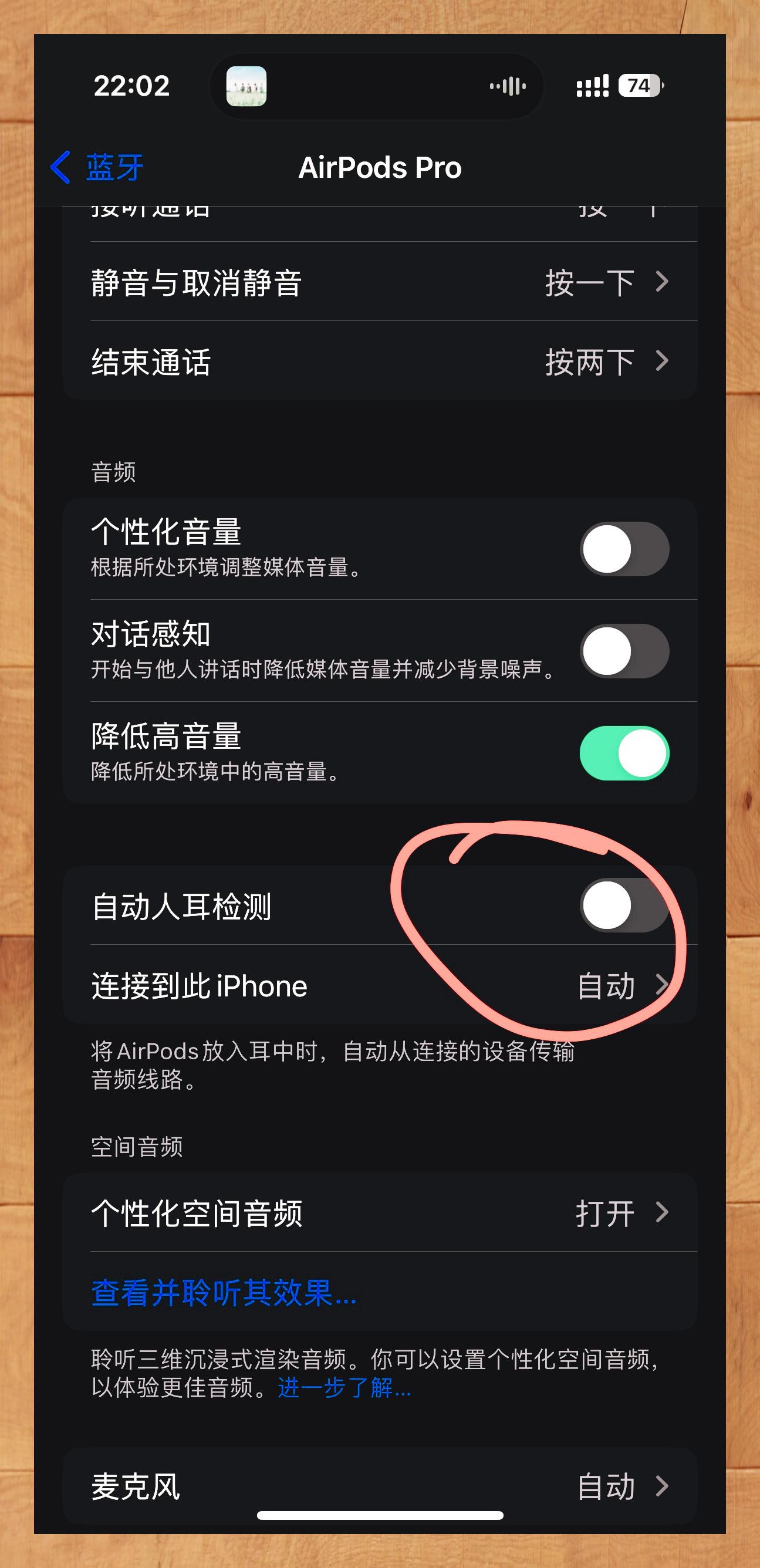Tap the 查看并聆听其效果 link

coord(224,1292)
